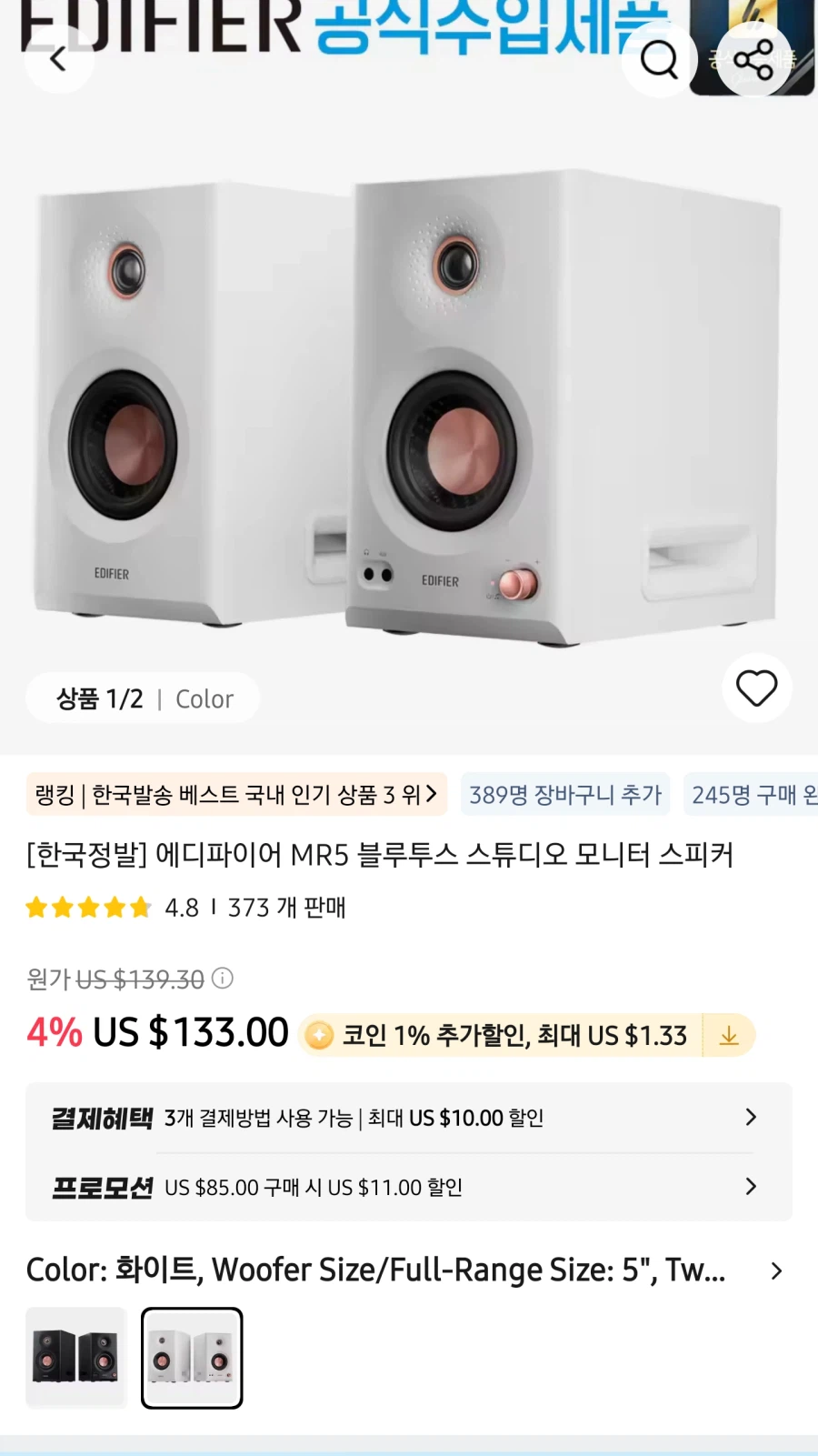Click the first rating star
818x1456 pixels.
click(35, 907)
